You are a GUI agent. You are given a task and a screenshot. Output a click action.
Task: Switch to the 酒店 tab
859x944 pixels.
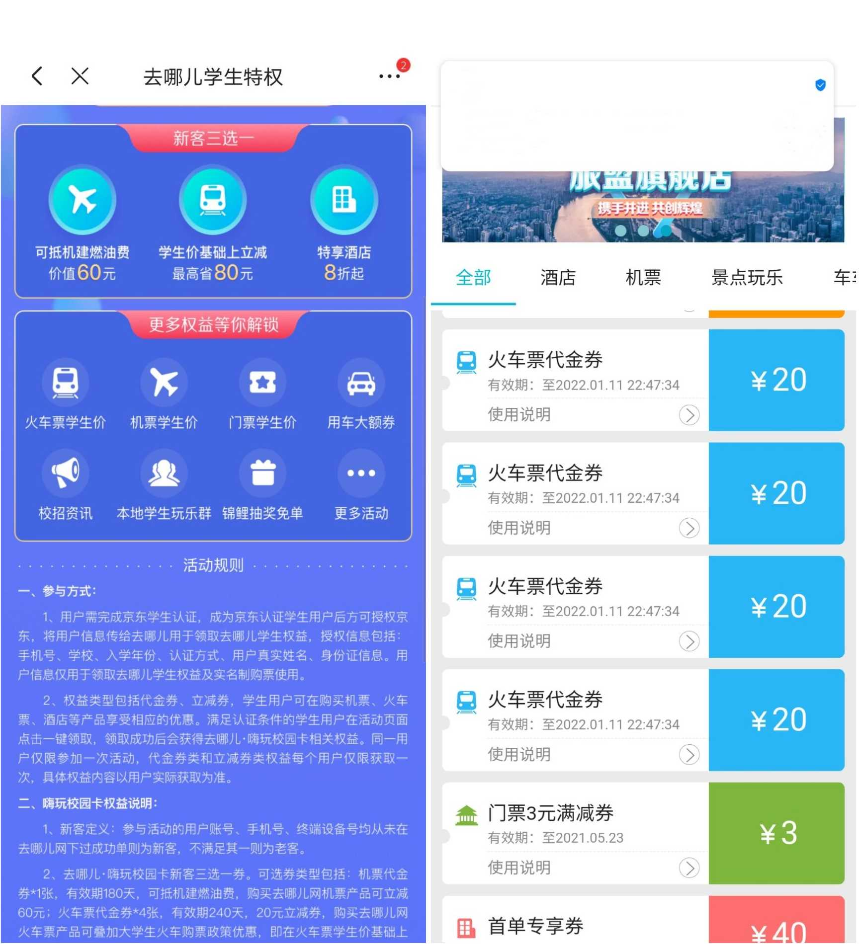[x=558, y=278]
